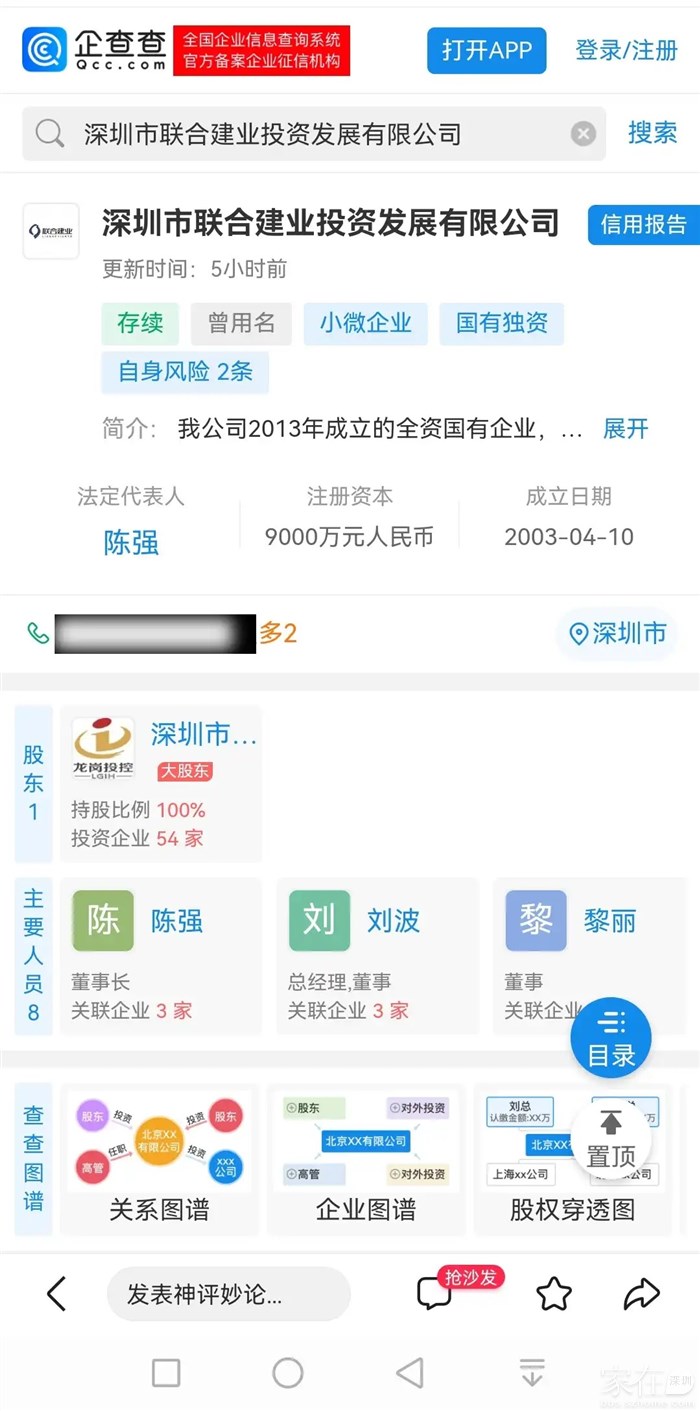This screenshot has width=700, height=1411.
Task: Open the 企业图谱 enterprise graph
Action: click(365, 1159)
